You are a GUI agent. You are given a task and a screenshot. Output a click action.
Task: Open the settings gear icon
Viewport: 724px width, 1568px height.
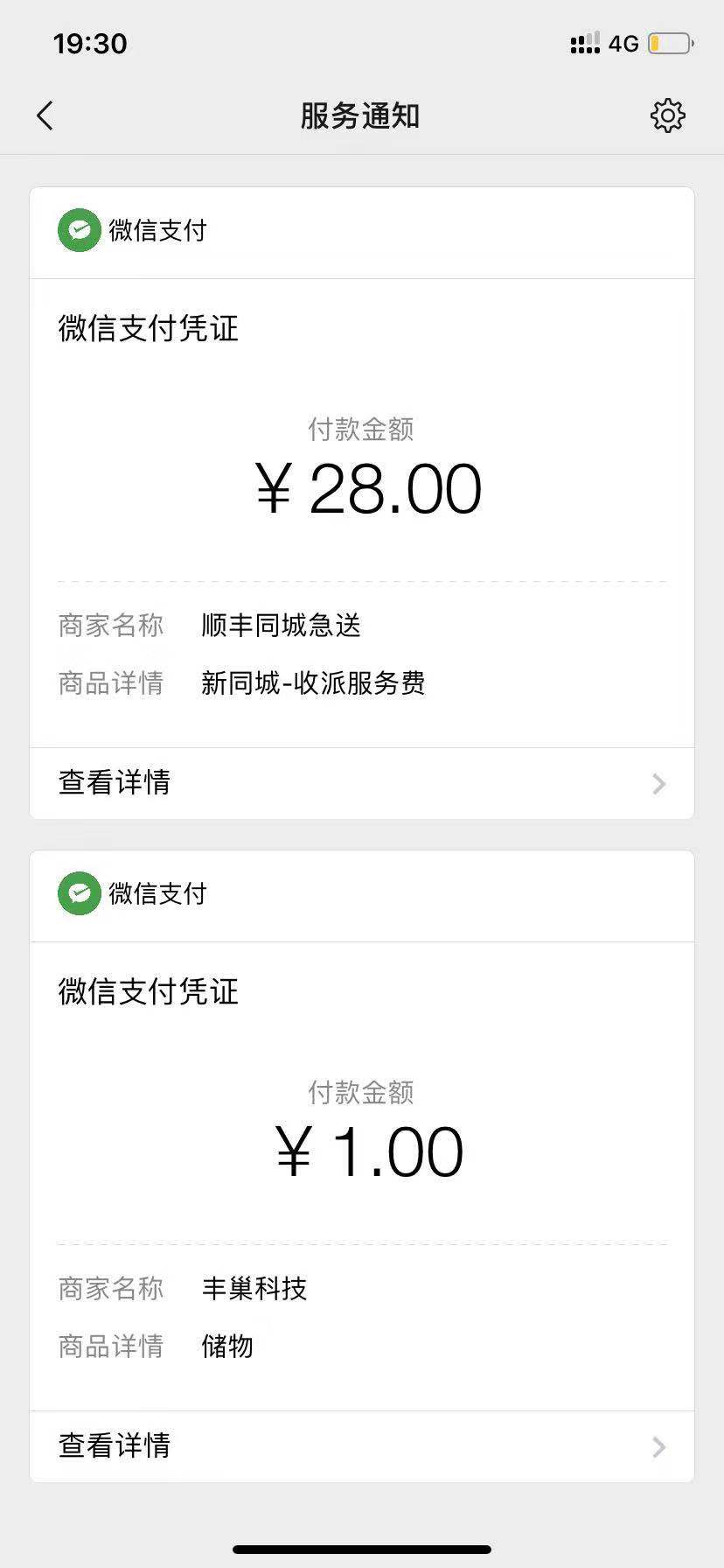[x=667, y=115]
